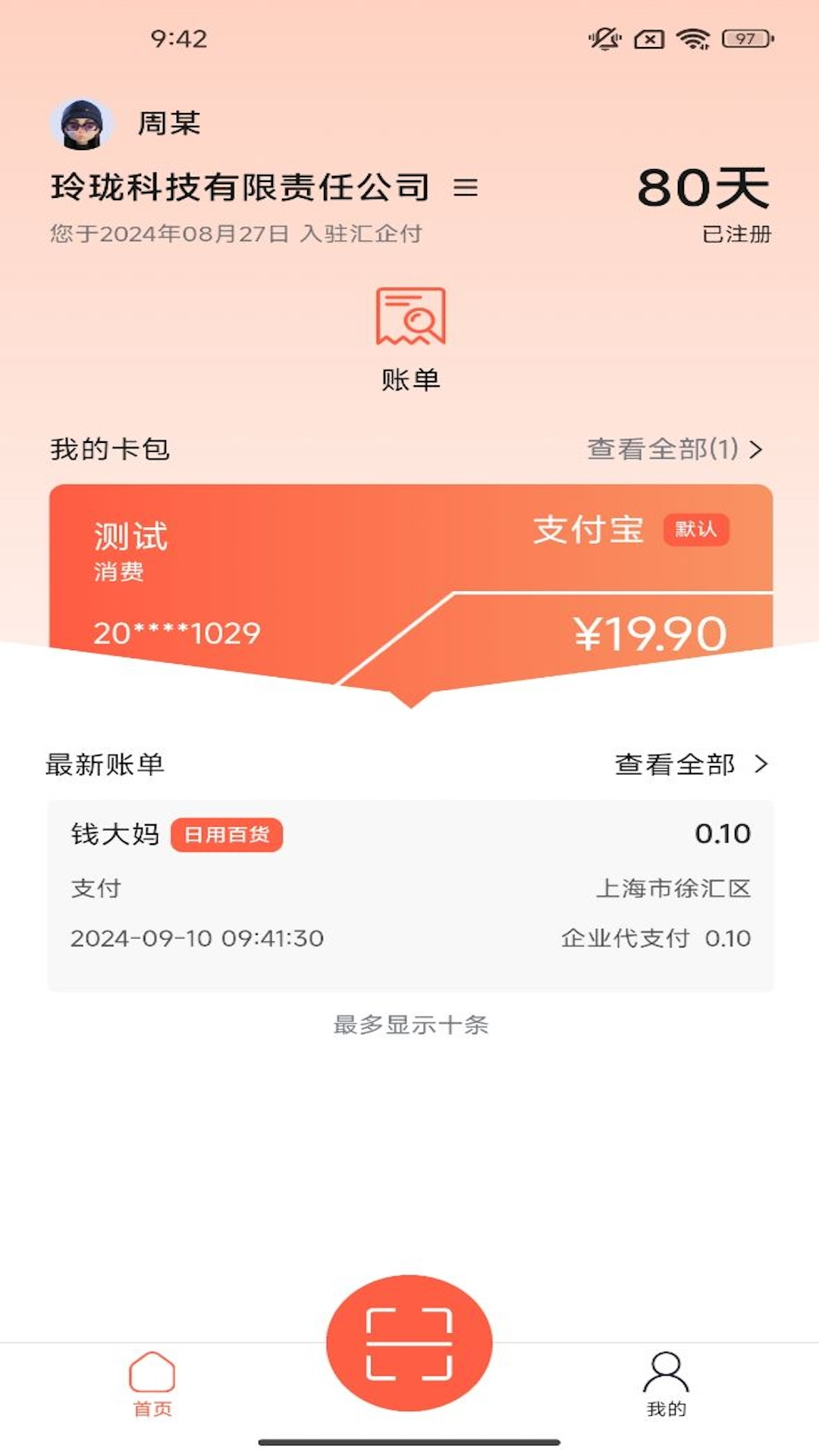
Task: Tap the ¥19.90 card balance
Action: pos(653,632)
